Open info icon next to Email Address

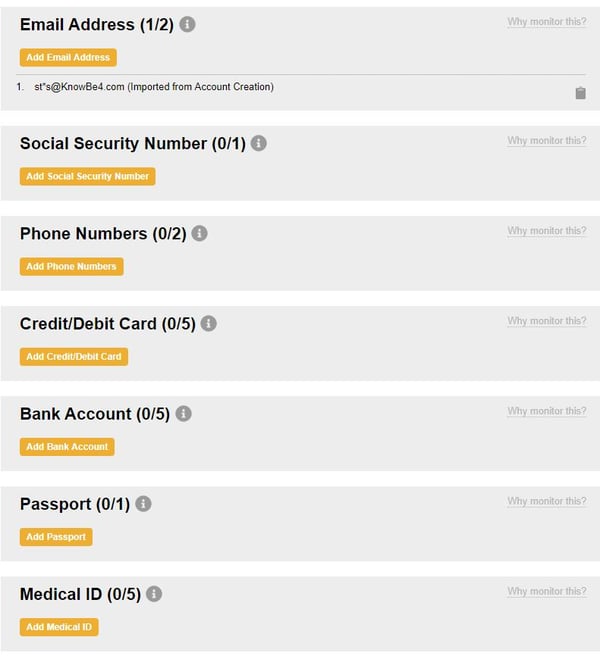coord(187,24)
